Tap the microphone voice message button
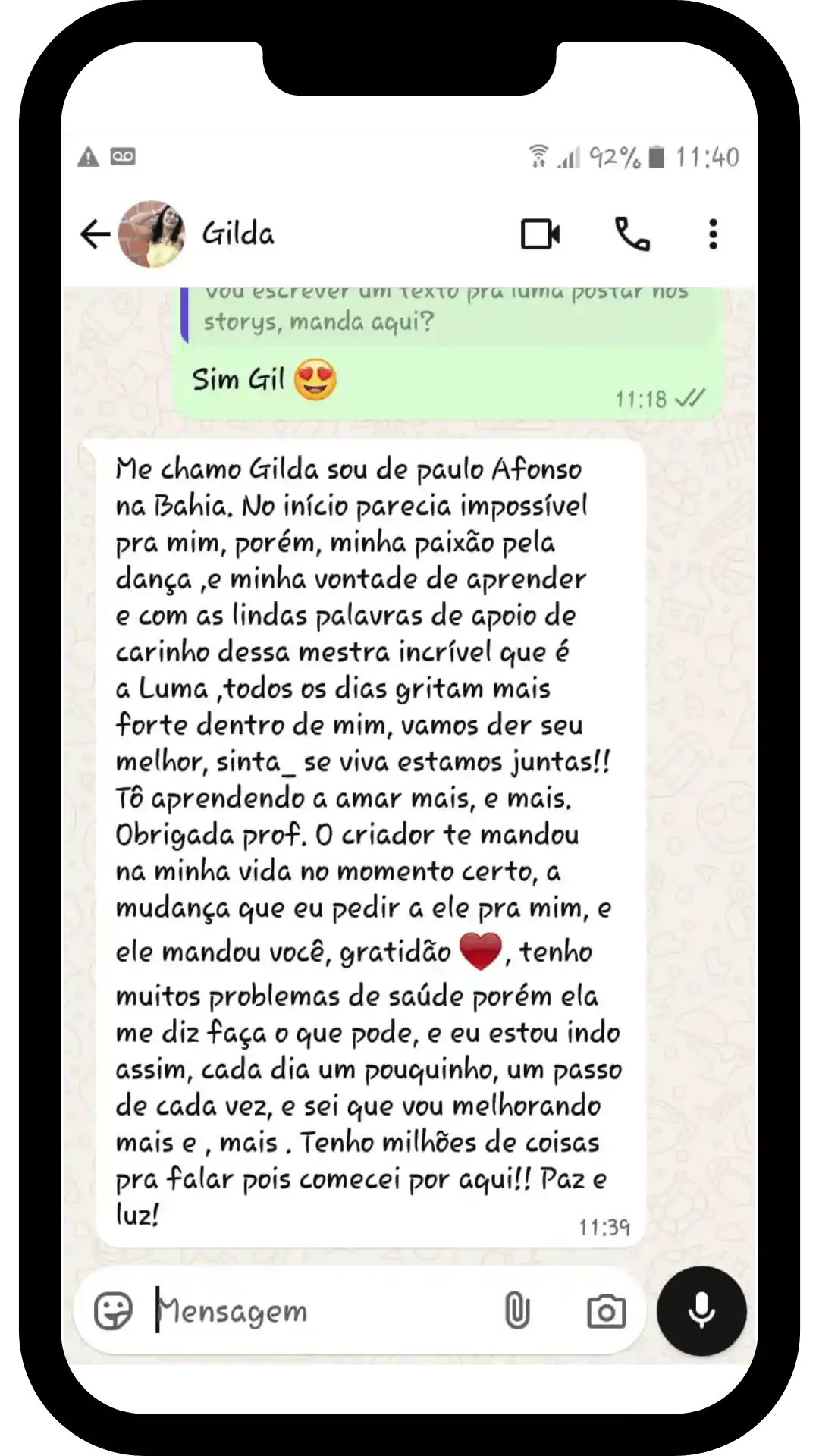 pos(701,1311)
